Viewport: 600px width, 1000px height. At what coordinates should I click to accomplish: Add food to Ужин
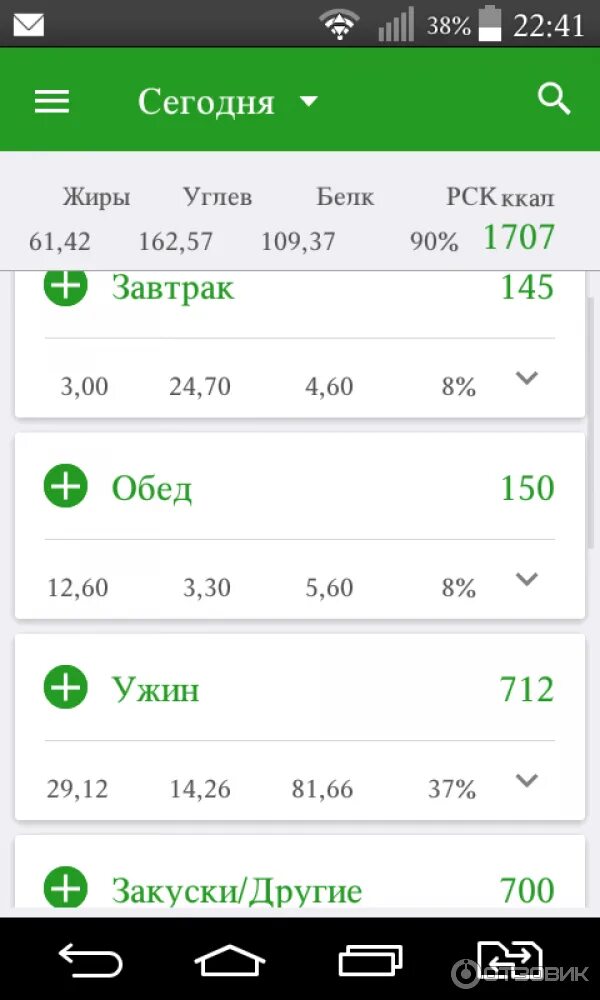(x=66, y=689)
